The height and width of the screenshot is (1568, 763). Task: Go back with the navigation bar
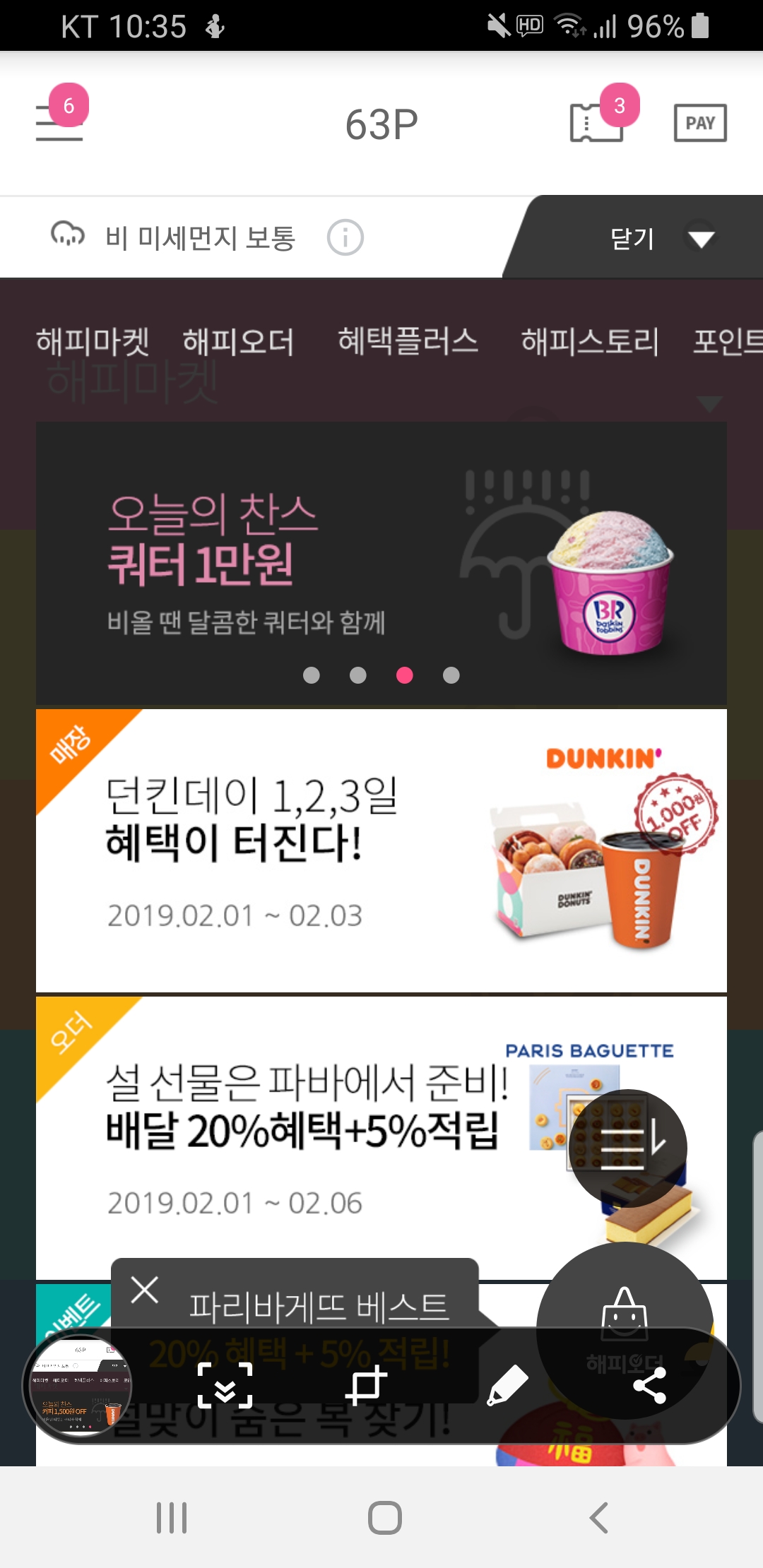click(598, 1517)
